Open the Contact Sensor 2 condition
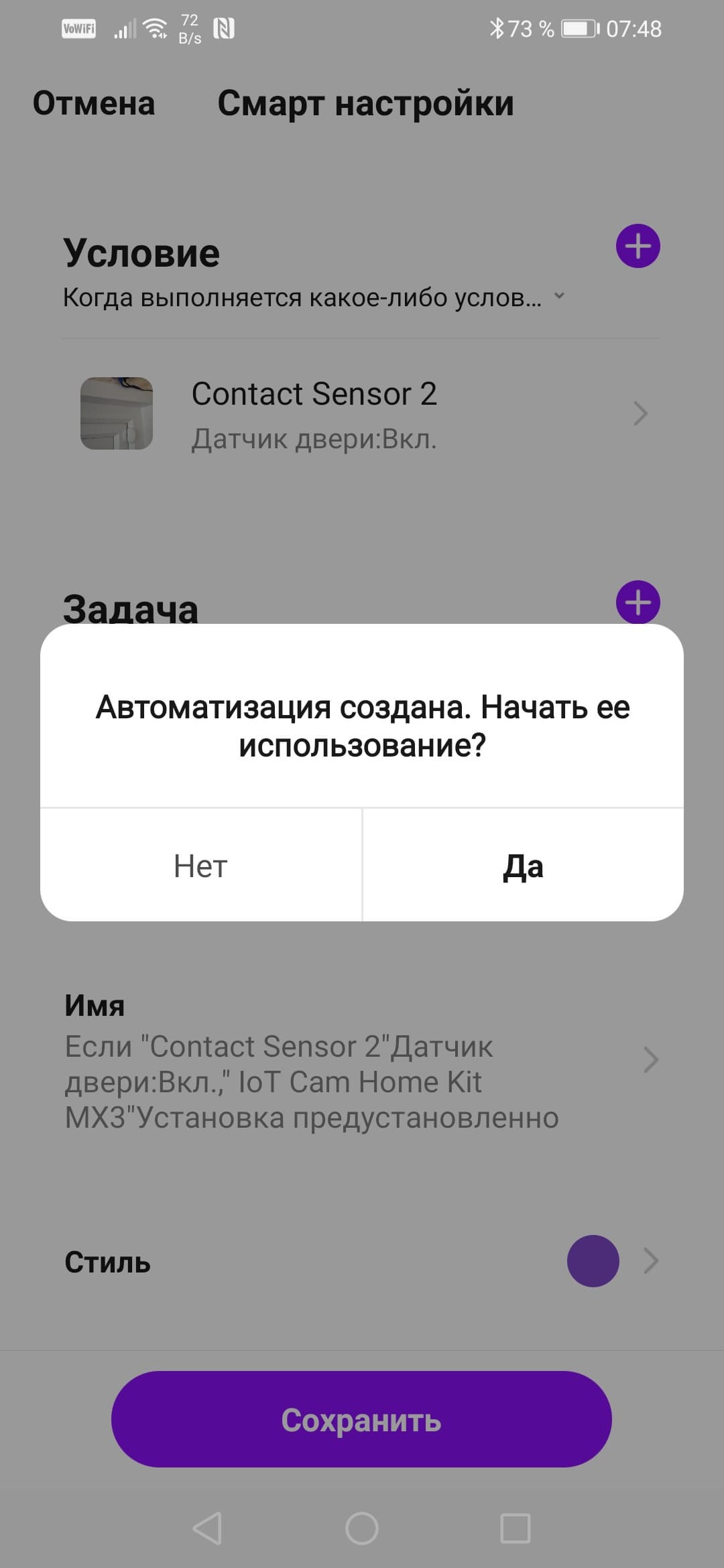Image resolution: width=724 pixels, height=1568 pixels. click(362, 414)
